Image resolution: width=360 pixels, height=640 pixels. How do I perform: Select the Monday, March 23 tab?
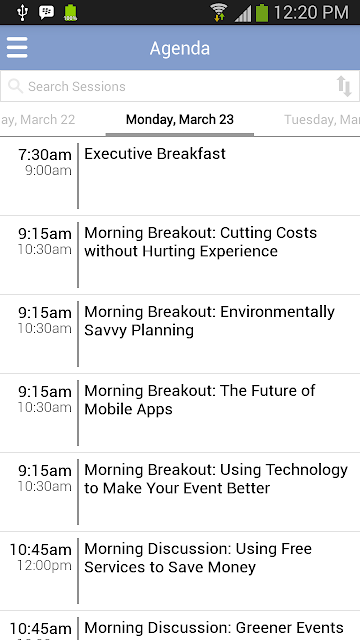coord(180,120)
